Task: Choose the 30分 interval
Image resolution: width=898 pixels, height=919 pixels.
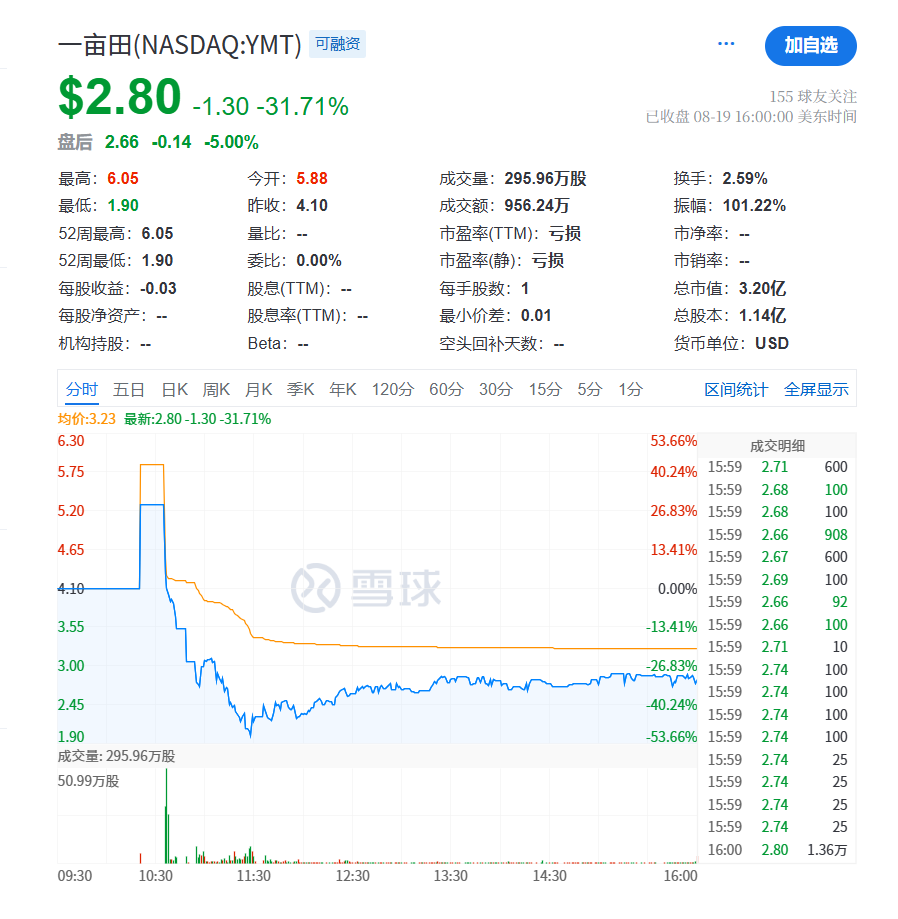Action: click(496, 390)
